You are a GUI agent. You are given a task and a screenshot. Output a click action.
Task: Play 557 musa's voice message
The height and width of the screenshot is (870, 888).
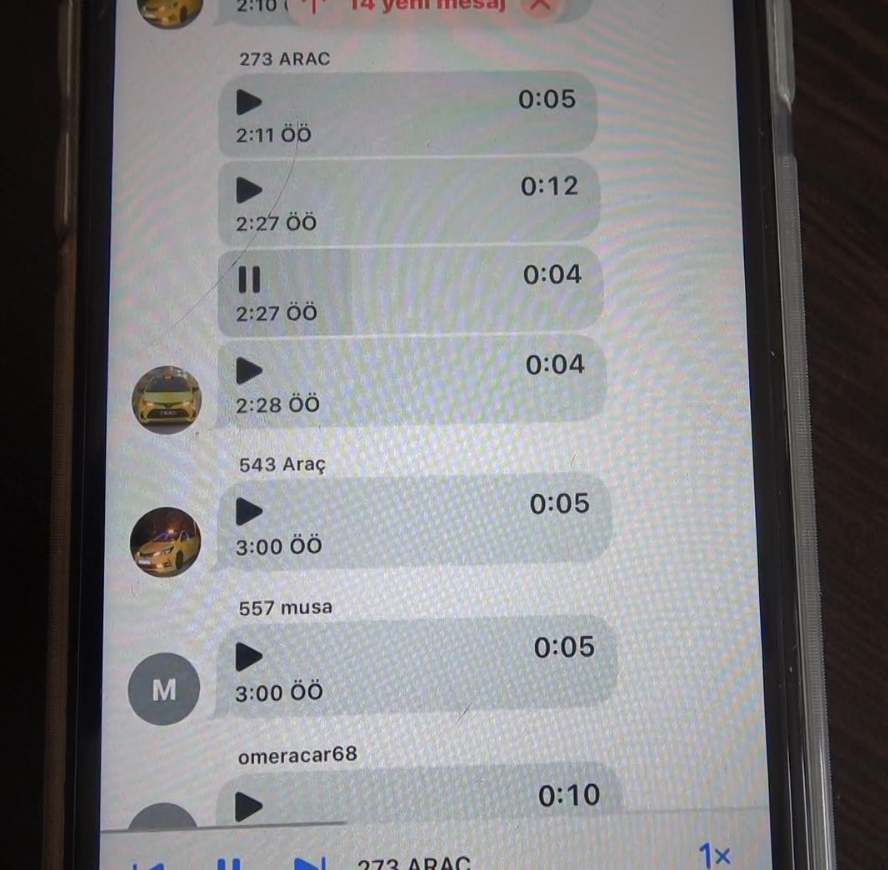pyautogui.click(x=249, y=657)
